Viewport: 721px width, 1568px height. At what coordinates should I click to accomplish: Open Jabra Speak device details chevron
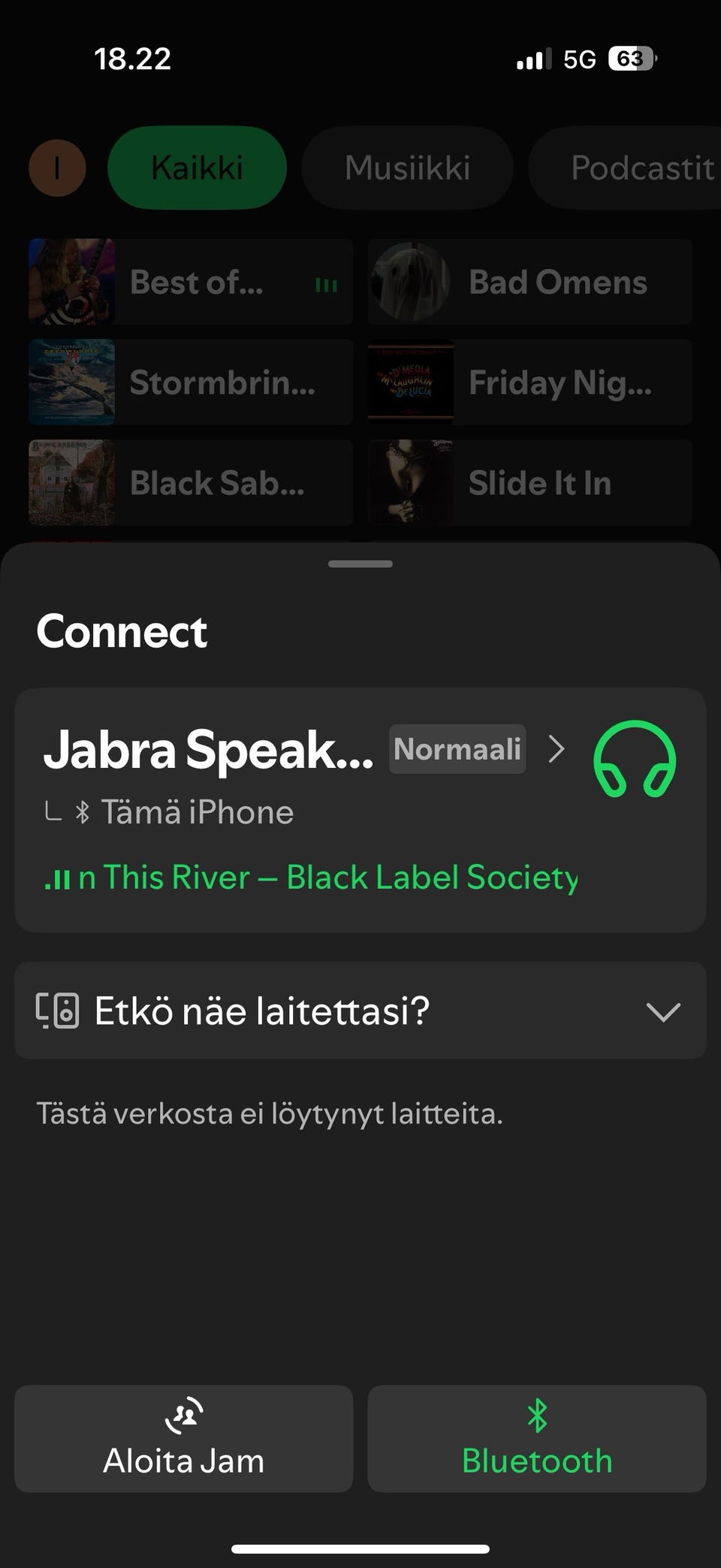tap(557, 749)
